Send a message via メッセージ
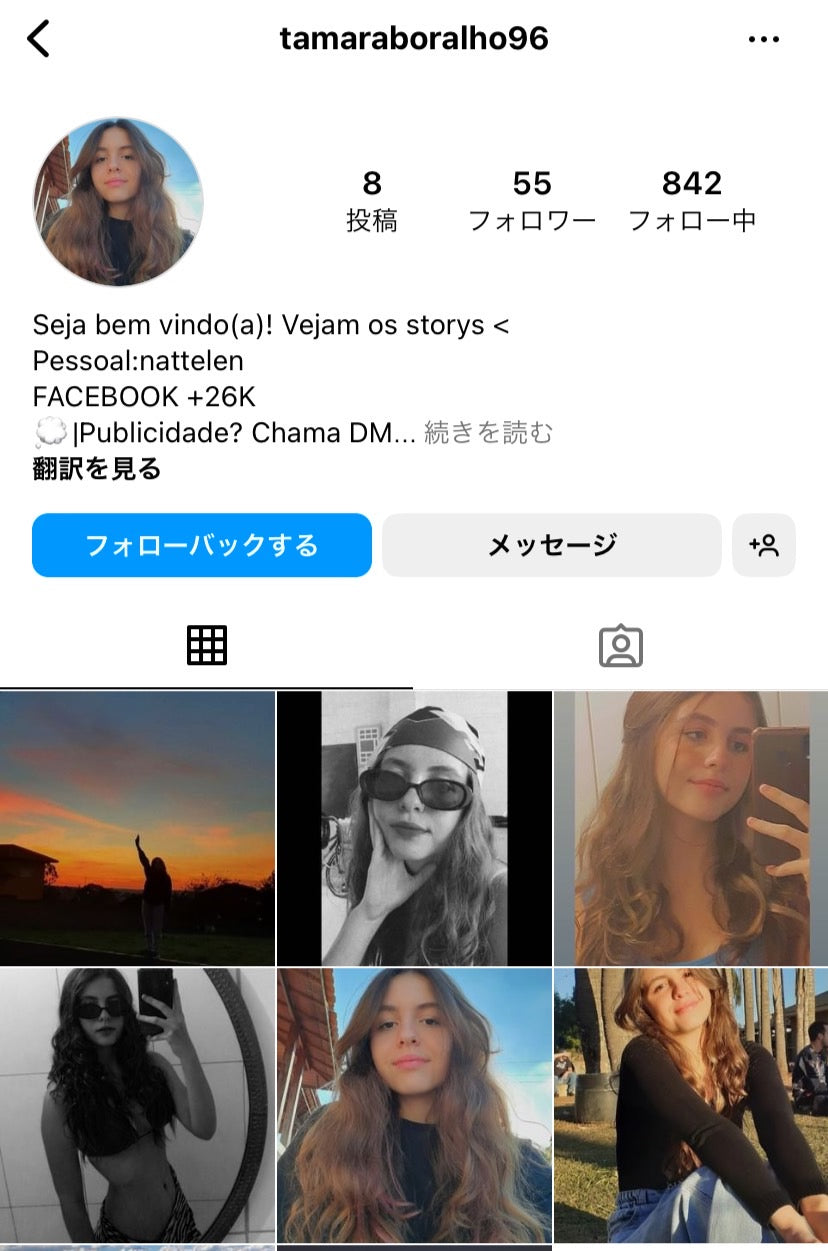This screenshot has width=828, height=1251. point(552,545)
